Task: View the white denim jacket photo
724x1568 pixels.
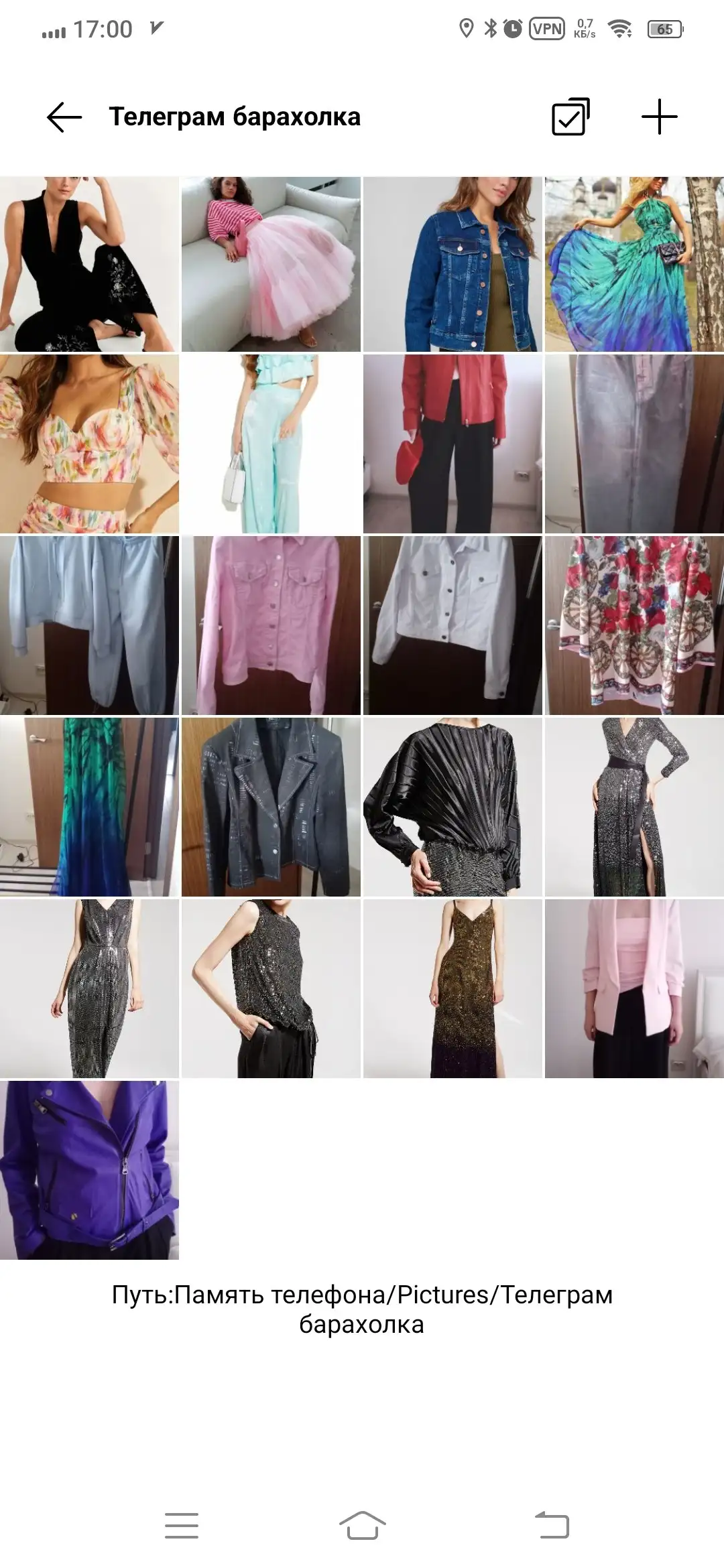Action: pyautogui.click(x=452, y=625)
